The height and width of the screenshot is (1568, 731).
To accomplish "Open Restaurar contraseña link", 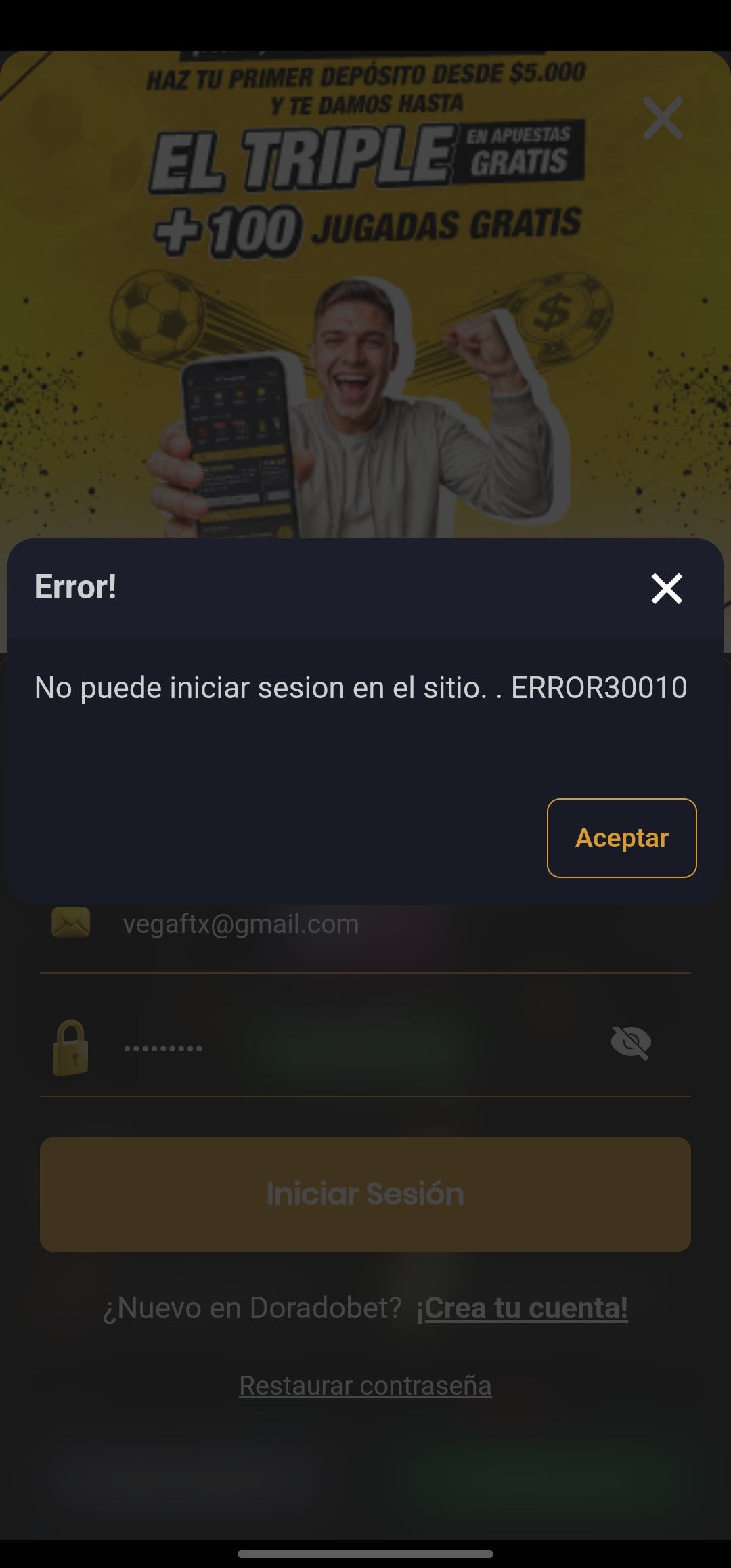I will (365, 1385).
